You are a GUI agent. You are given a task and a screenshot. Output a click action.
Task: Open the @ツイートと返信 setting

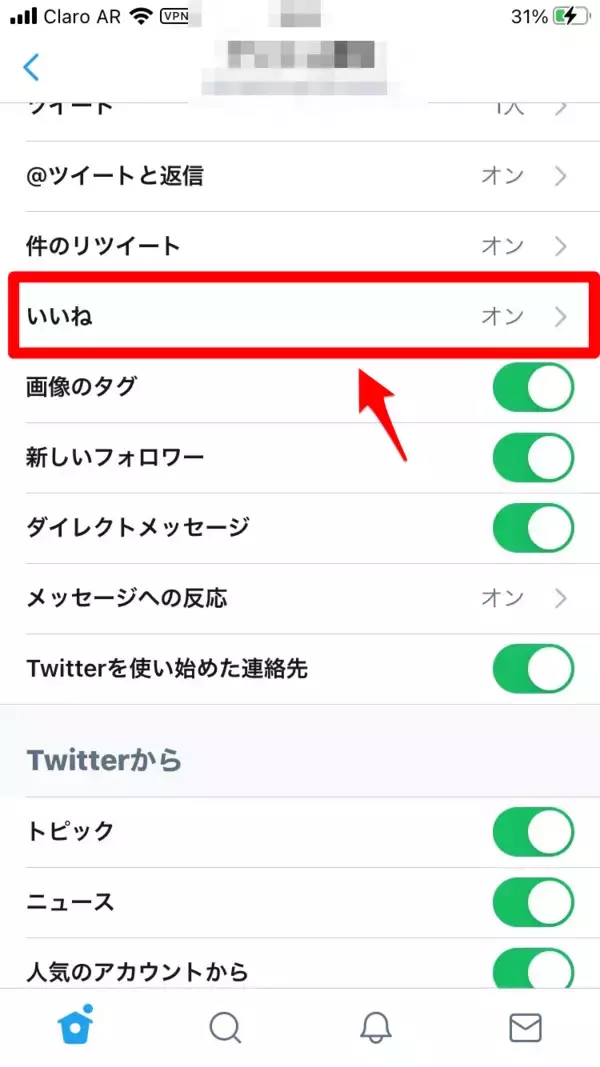tap(300, 176)
